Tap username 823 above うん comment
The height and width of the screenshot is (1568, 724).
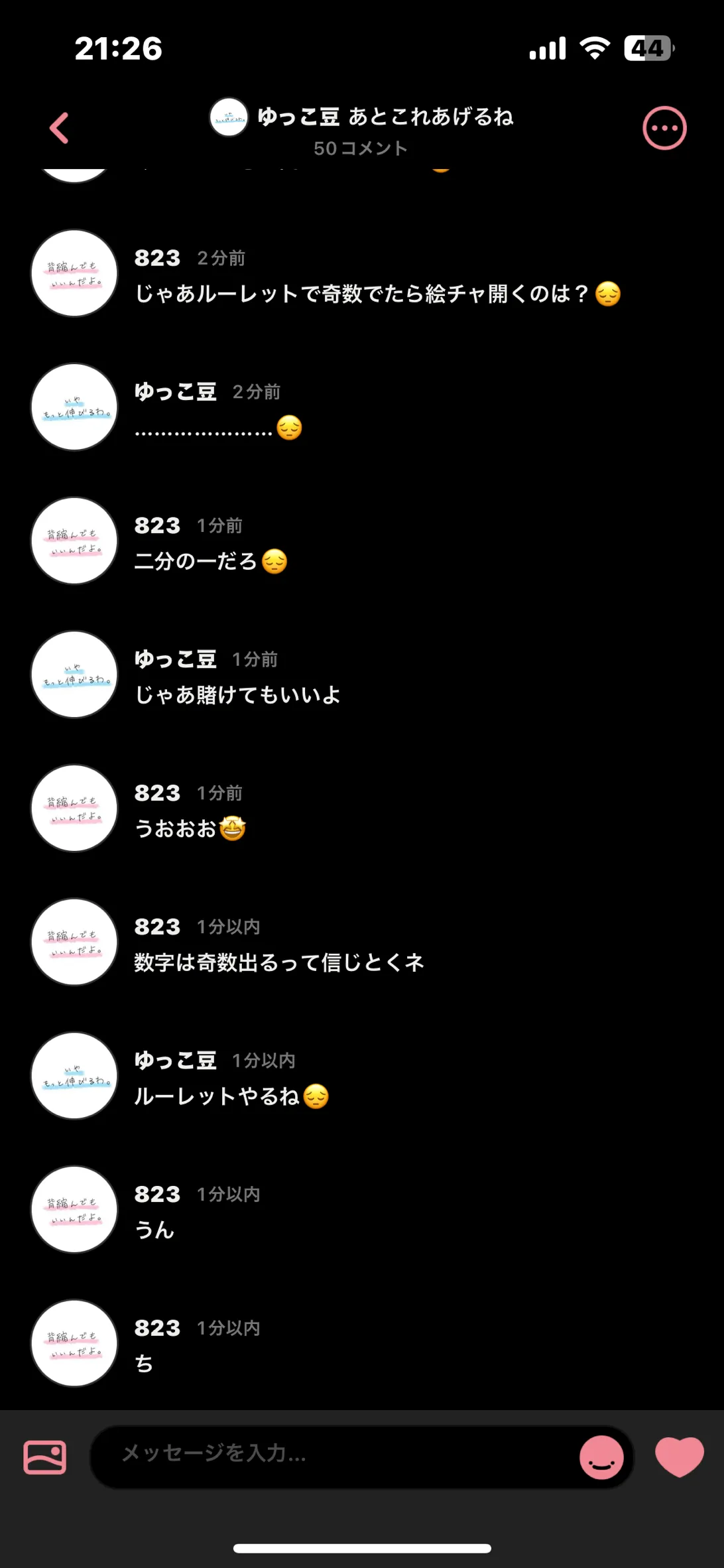157,1194
